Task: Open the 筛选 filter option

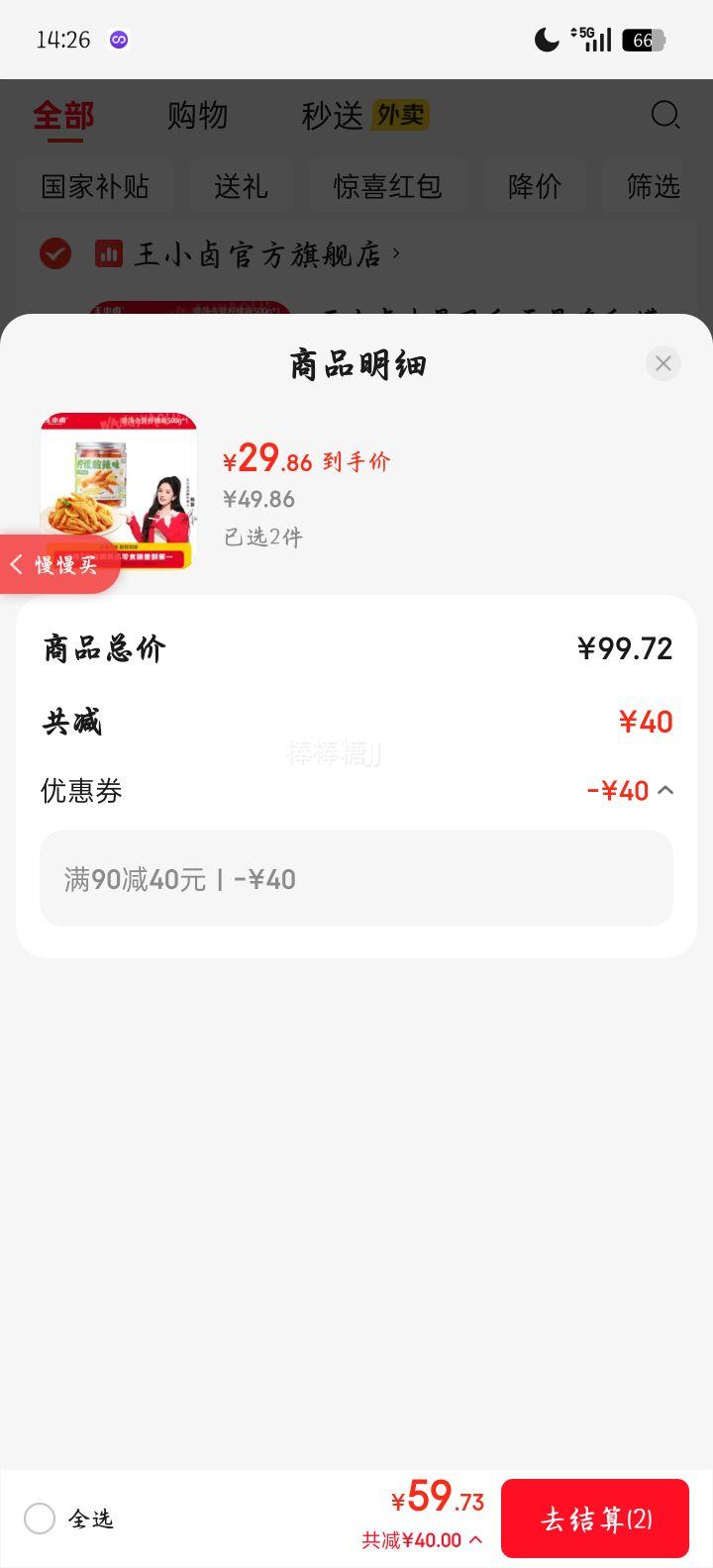Action: tap(656, 186)
